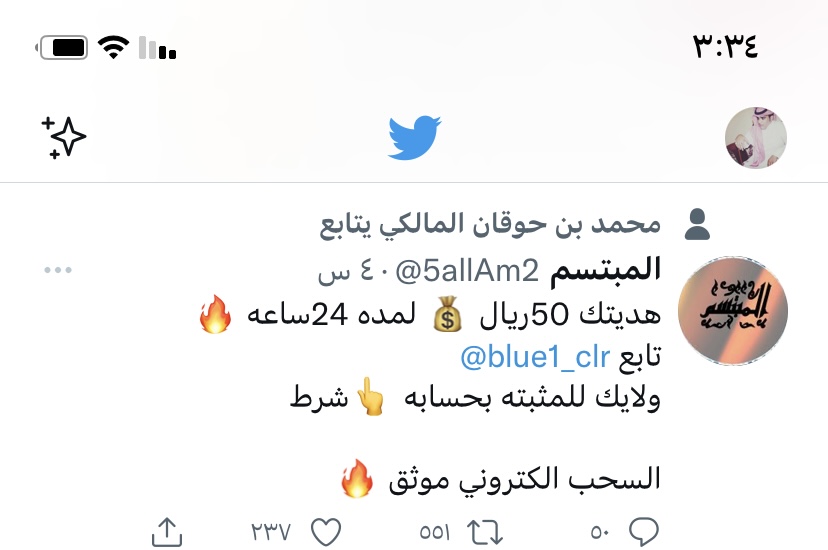
Task: Open المبتسم profile picture
Action: point(733,310)
